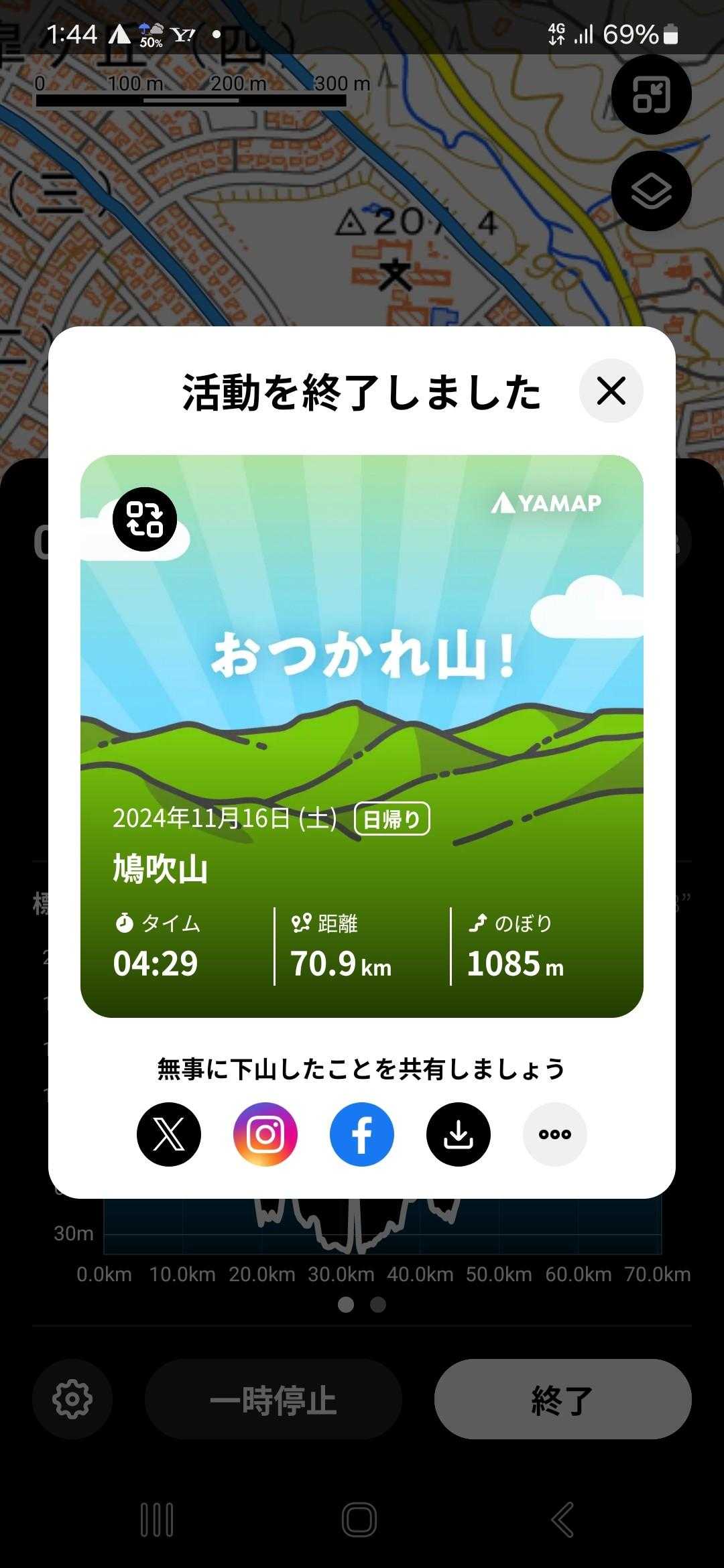Screen dimensions: 724x1568
Task: Share the activity on Facebook
Action: pyautogui.click(x=362, y=1134)
